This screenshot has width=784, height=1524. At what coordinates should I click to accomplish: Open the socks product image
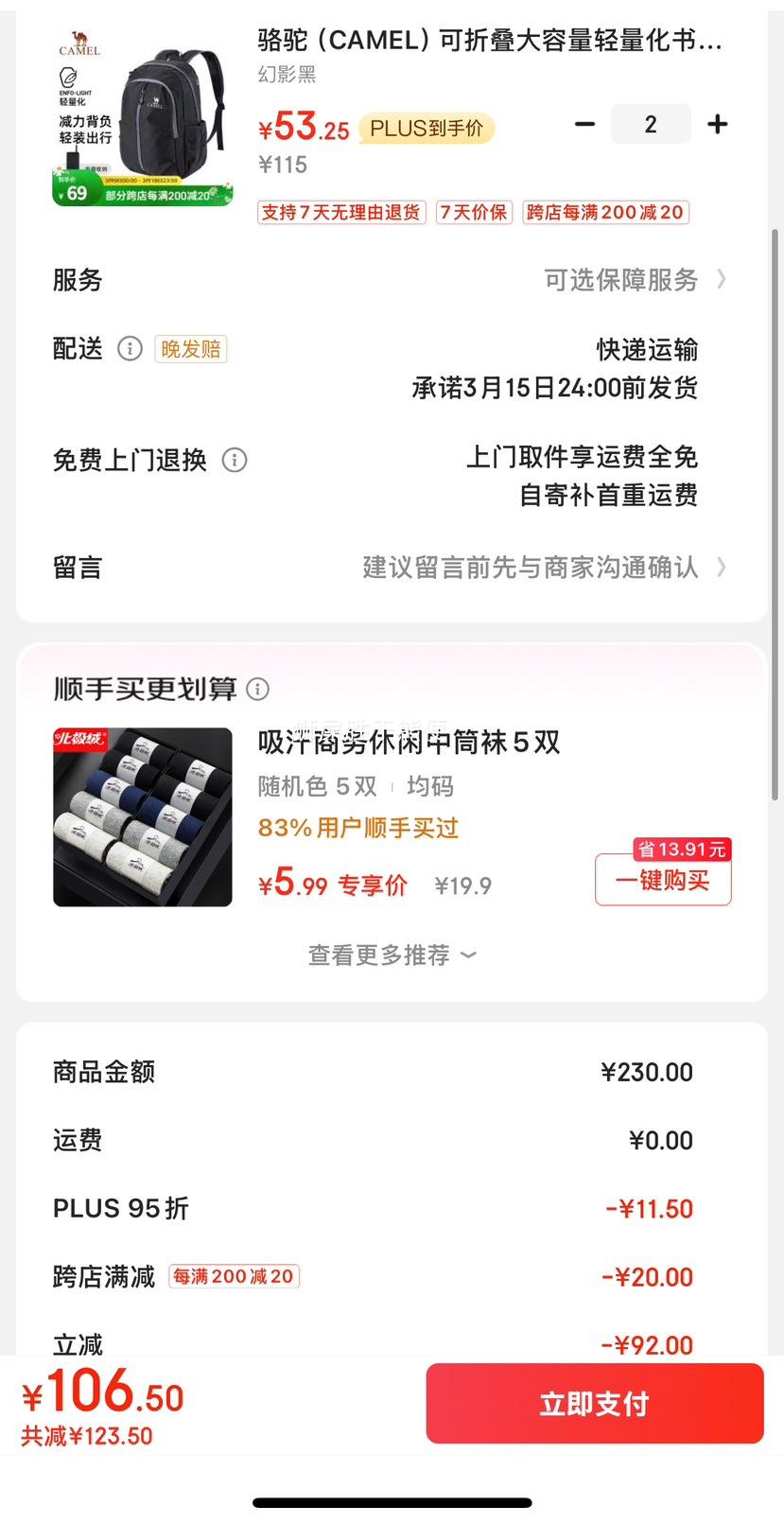(x=143, y=817)
